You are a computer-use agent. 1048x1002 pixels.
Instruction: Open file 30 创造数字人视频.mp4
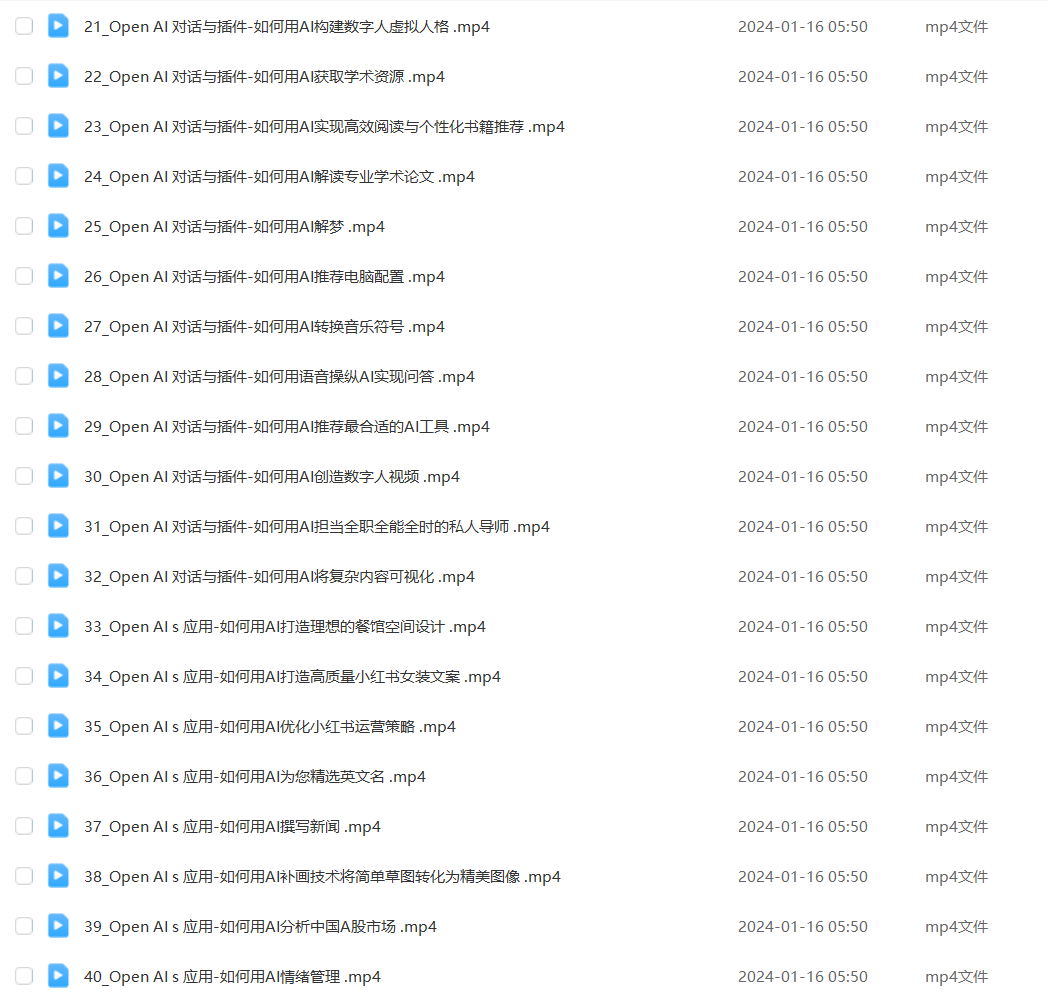click(272, 477)
